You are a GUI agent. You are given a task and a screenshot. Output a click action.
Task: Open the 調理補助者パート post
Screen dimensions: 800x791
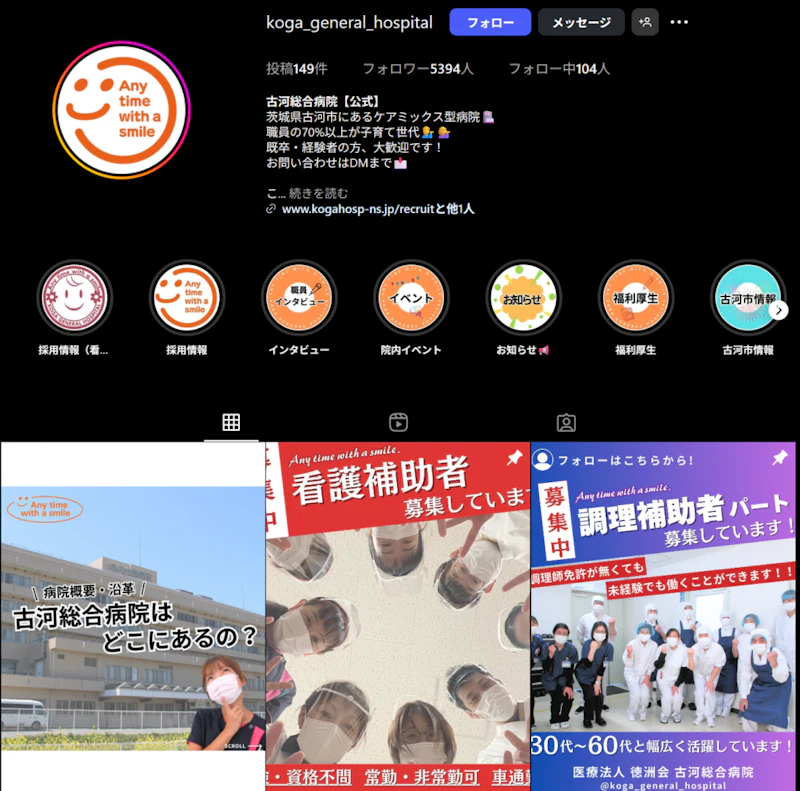coord(663,615)
